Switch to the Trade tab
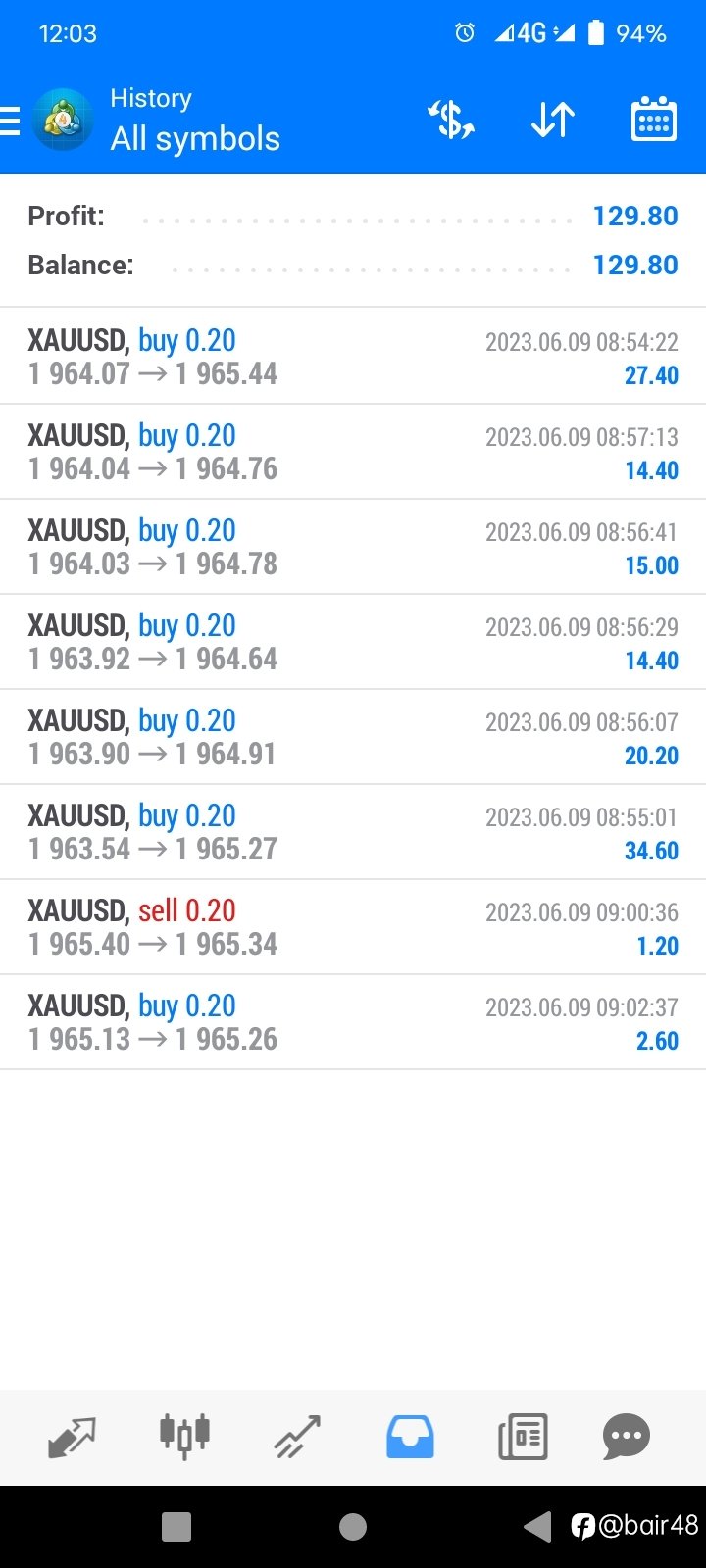 [x=297, y=1438]
